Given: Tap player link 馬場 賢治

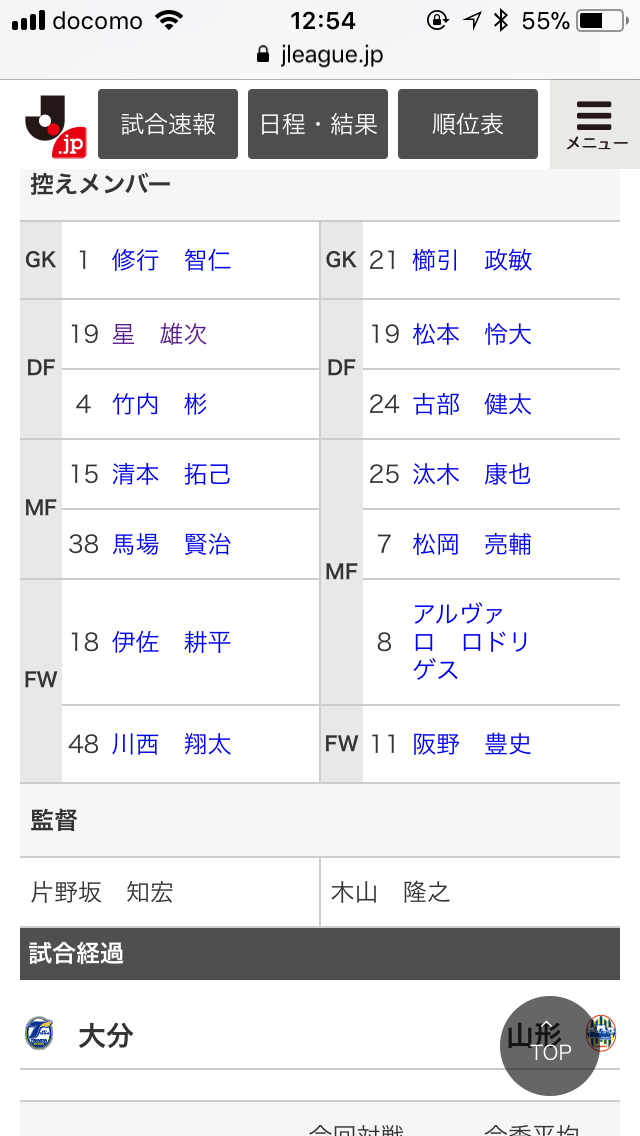Looking at the screenshot, I should click(171, 544).
